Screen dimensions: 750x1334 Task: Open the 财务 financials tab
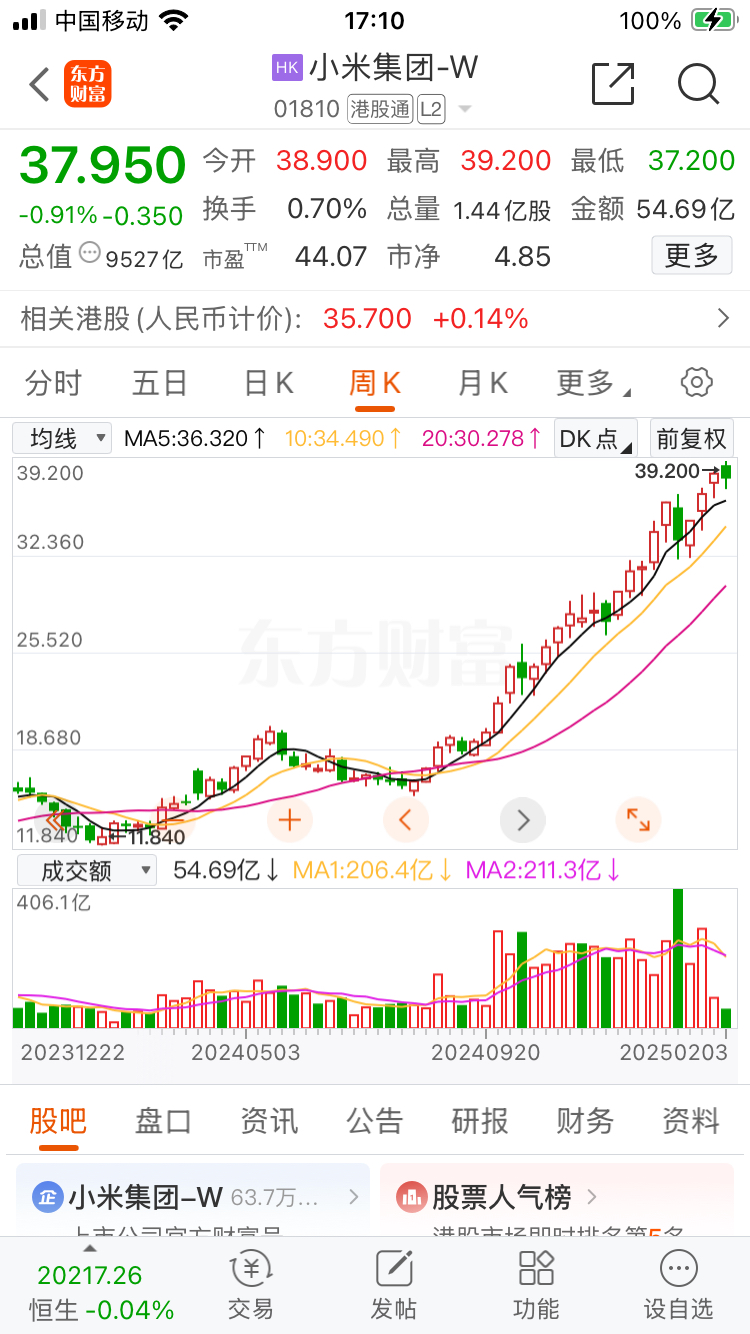click(584, 1121)
